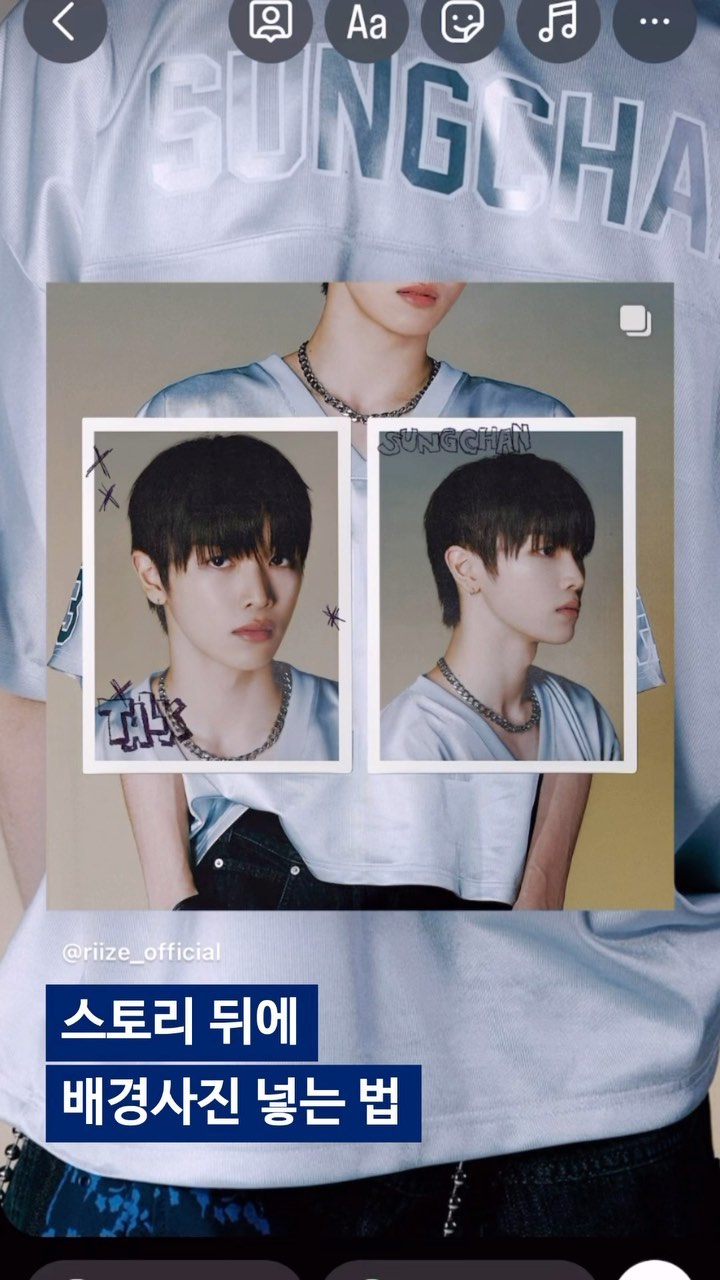Open the mention people tool
Viewport: 720px width, 1280px height.
(270, 23)
